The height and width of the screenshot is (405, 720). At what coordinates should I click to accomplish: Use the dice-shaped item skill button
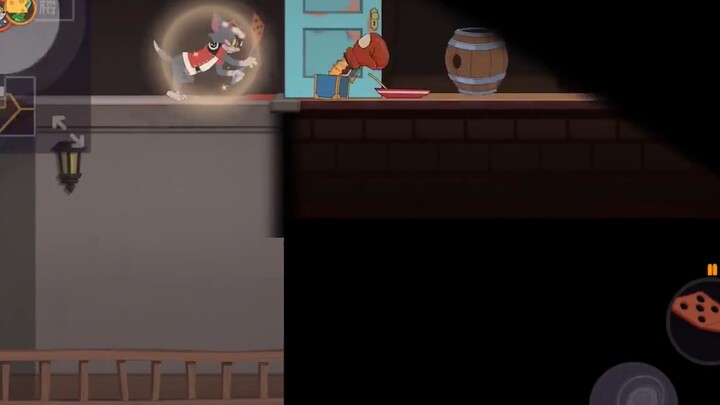696,311
